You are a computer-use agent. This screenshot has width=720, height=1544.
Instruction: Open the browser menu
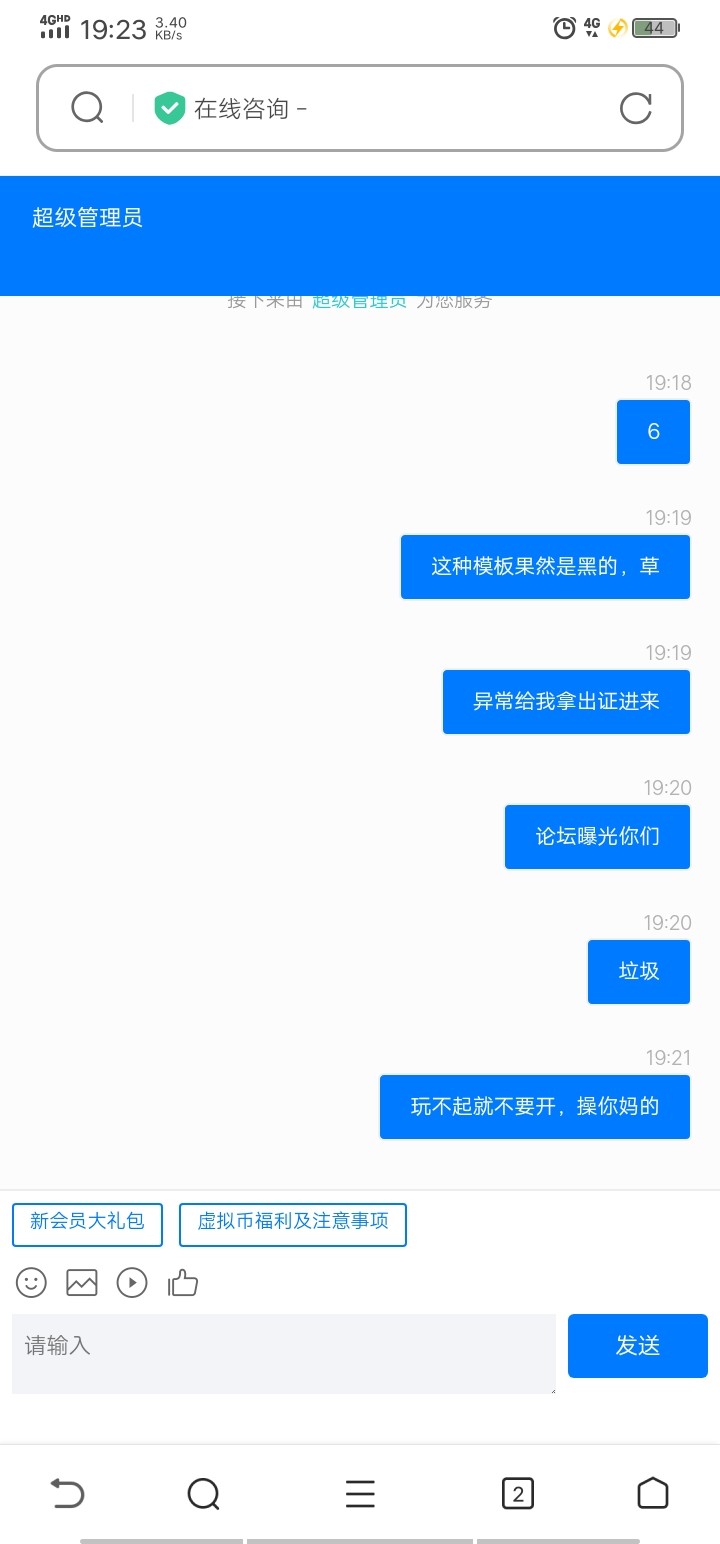click(x=360, y=1494)
